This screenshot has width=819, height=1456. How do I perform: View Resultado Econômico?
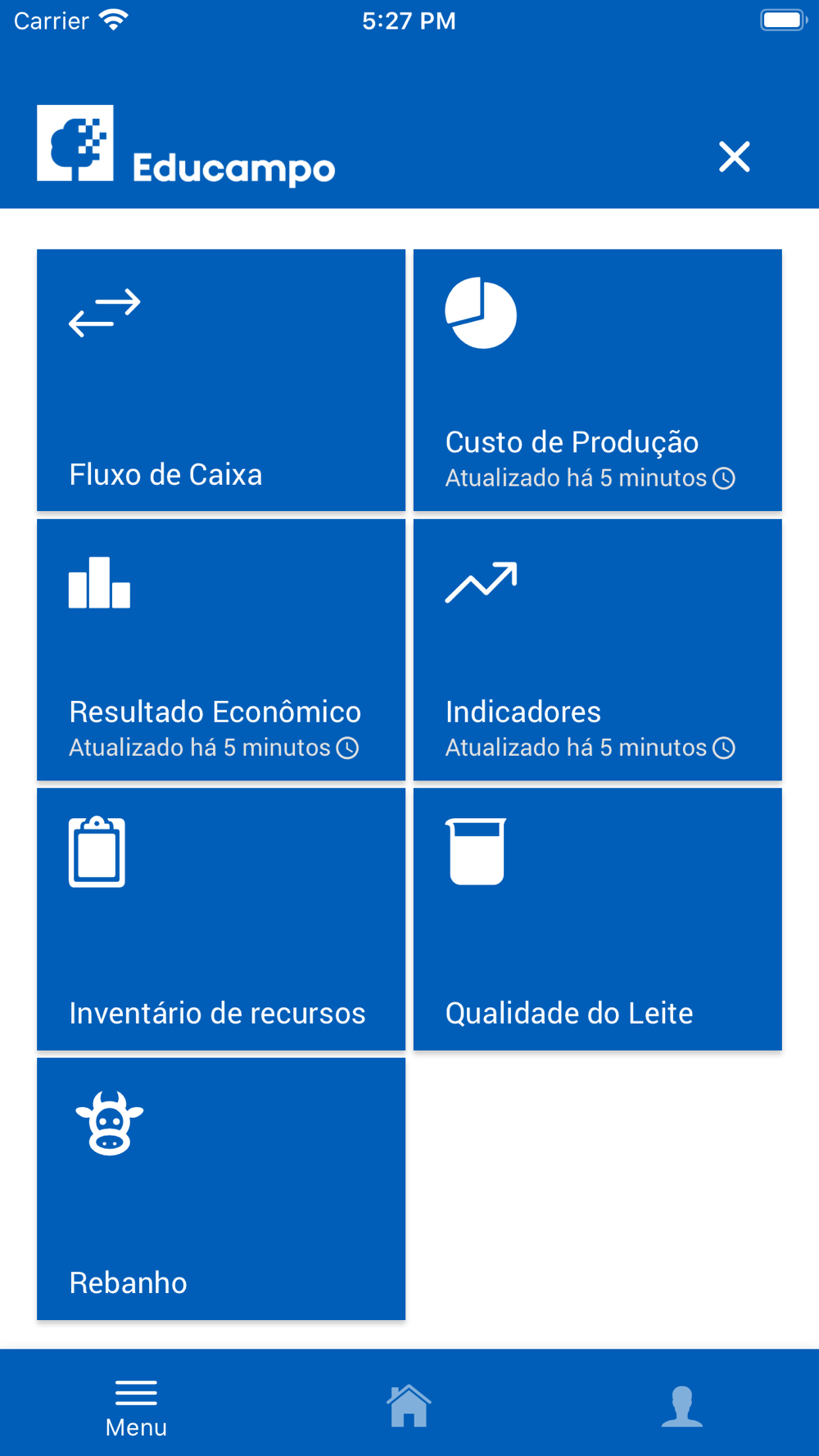click(x=221, y=649)
